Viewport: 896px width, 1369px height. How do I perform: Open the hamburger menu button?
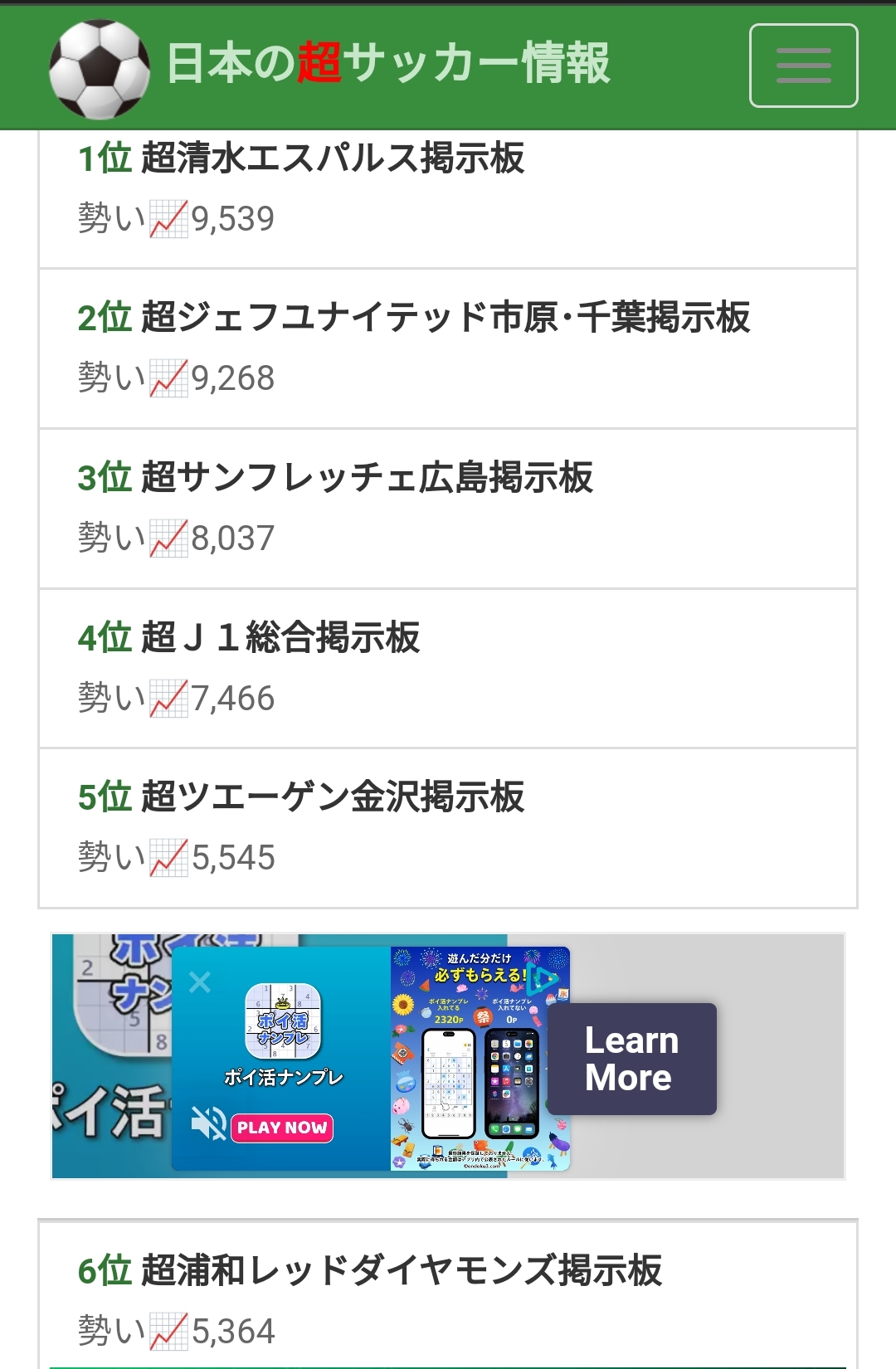click(x=803, y=66)
